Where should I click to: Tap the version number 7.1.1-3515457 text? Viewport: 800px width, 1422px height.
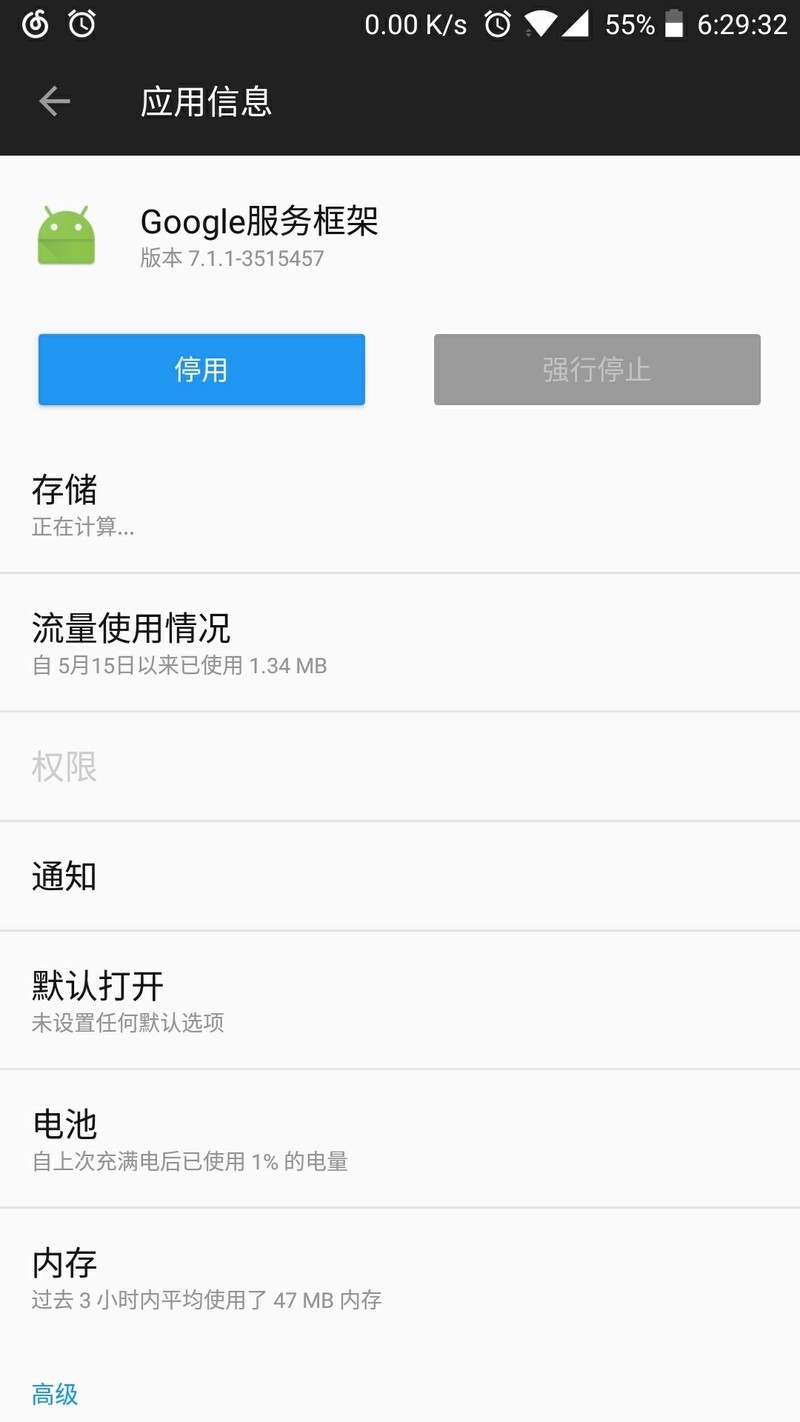point(230,257)
